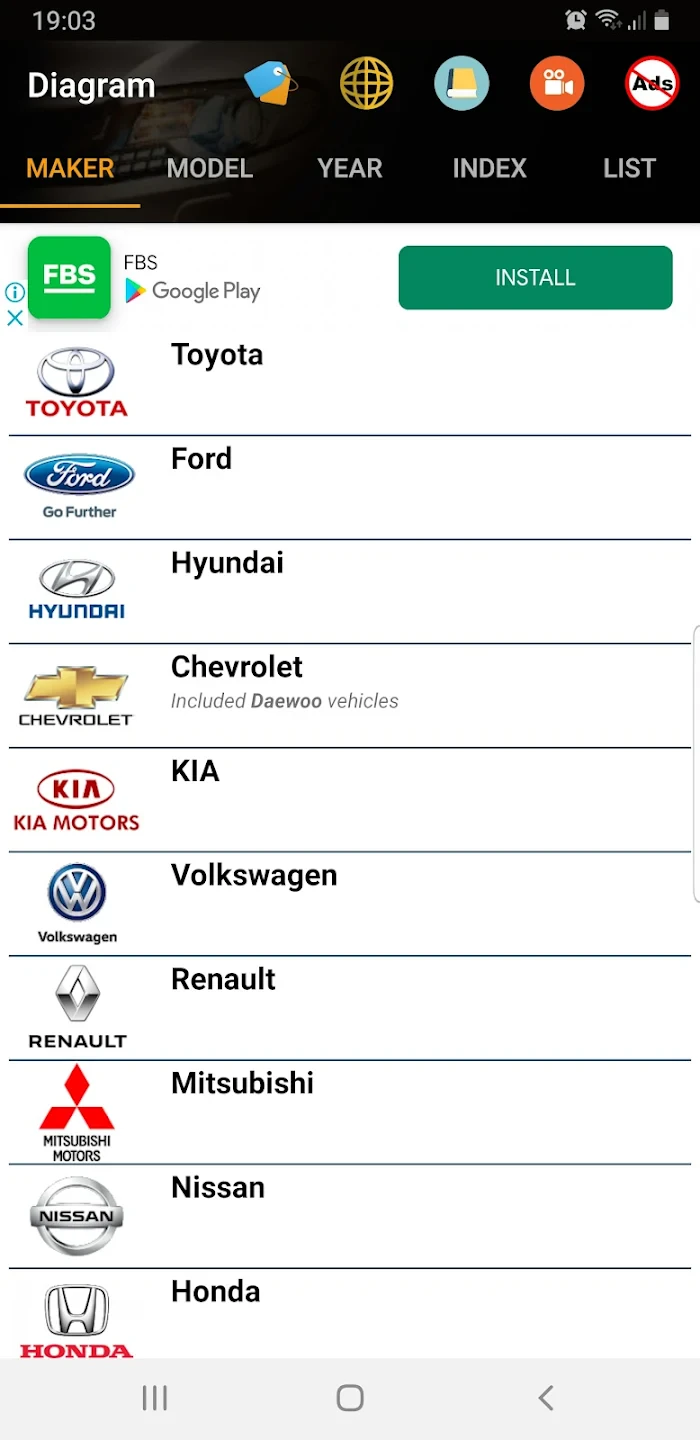Open the book manual icon
The image size is (700, 1440).
pos(461,83)
